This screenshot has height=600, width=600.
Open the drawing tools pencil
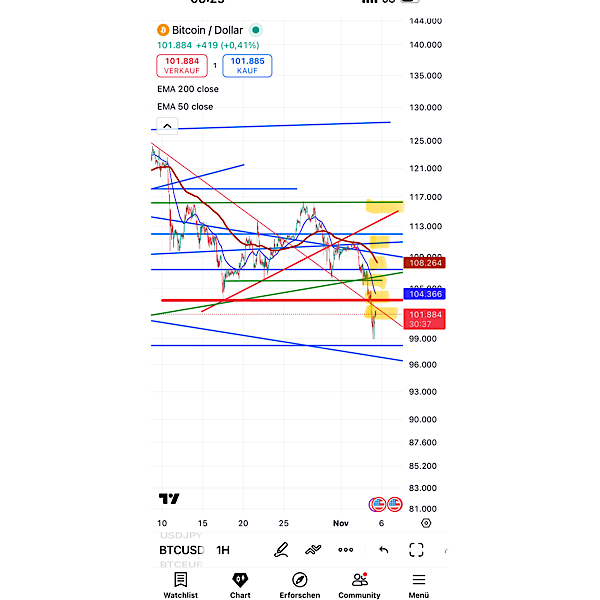pos(282,550)
